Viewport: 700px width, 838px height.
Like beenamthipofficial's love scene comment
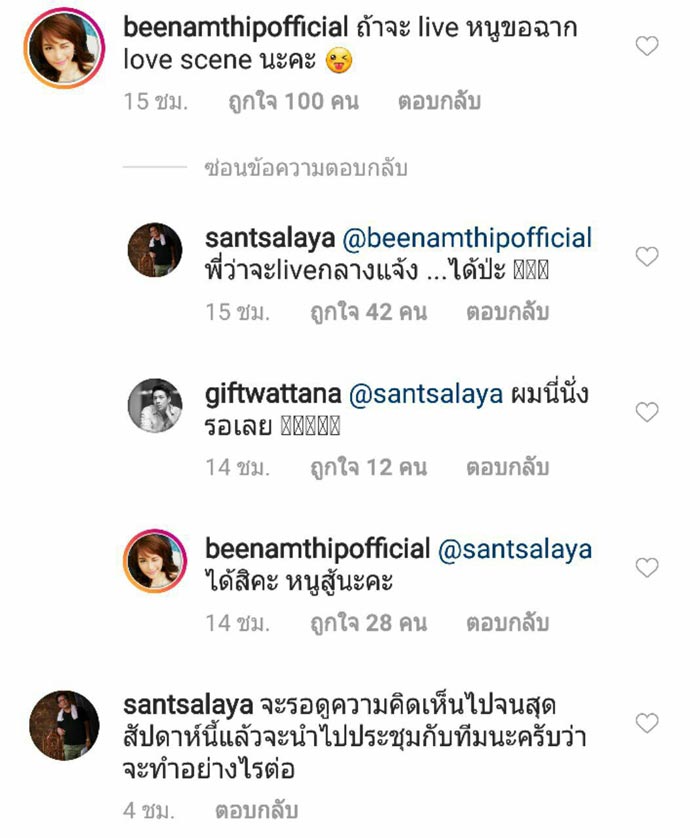tap(647, 46)
